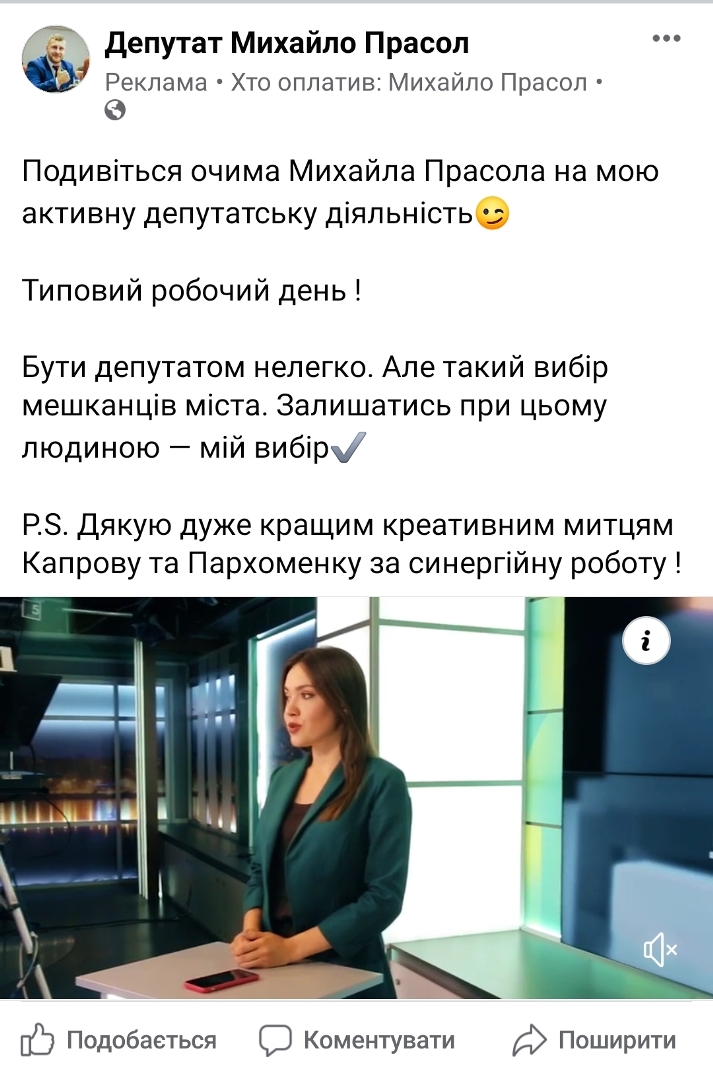Like the post with Подобається
Viewport: 713px width, 1078px height.
(120, 1041)
